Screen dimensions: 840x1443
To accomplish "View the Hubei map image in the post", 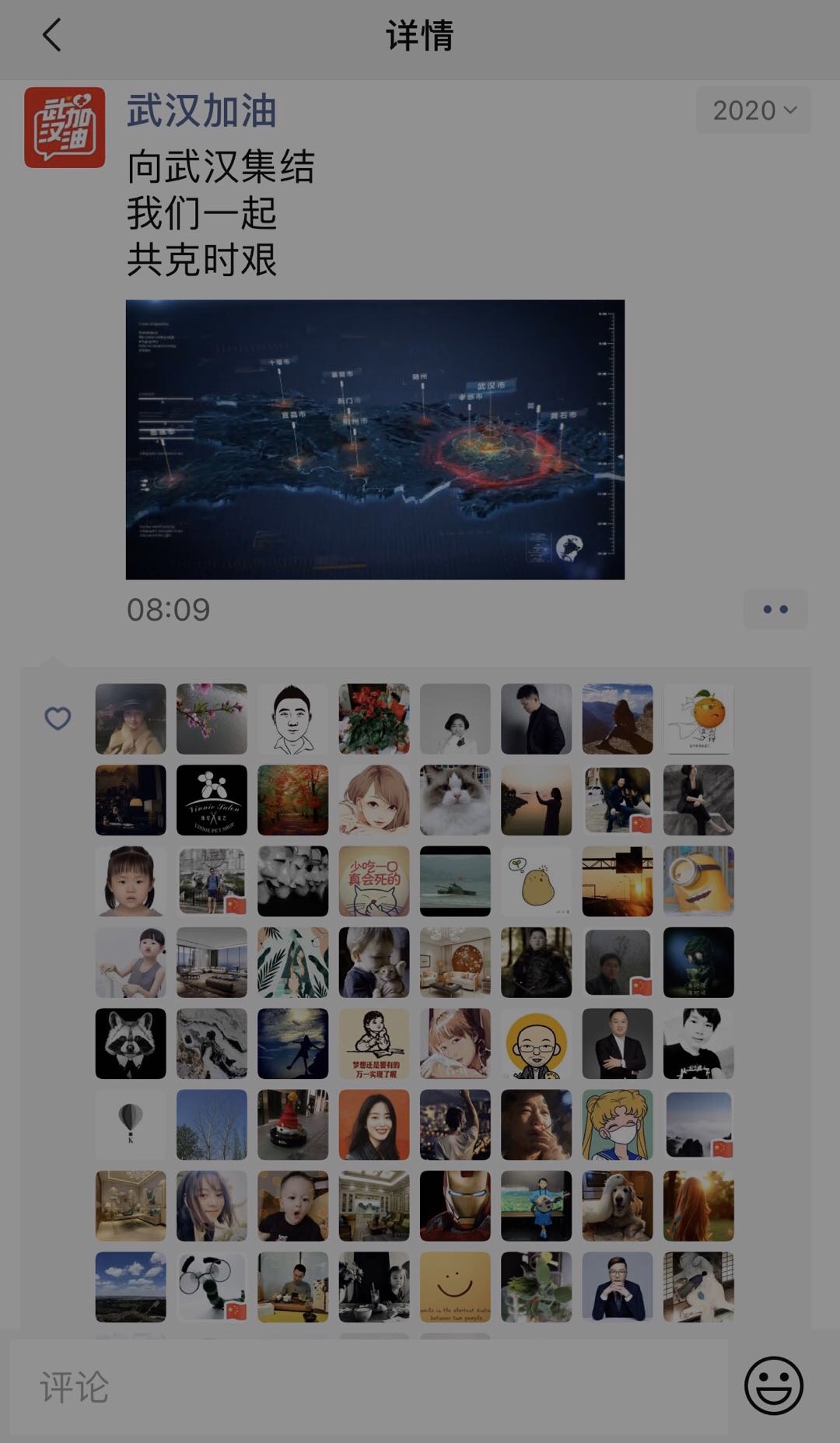I will 375,439.
